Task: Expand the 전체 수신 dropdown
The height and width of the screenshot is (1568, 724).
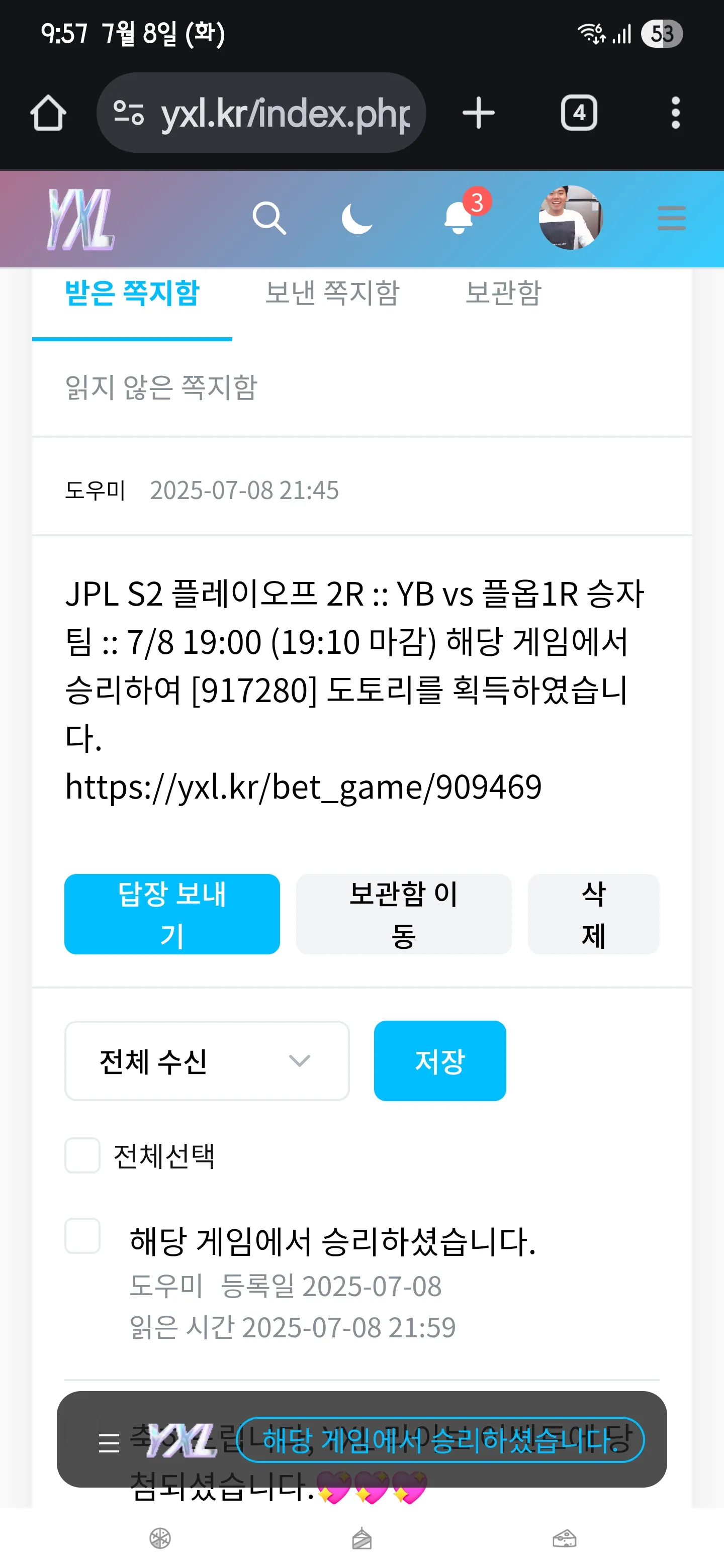Action: click(207, 1061)
